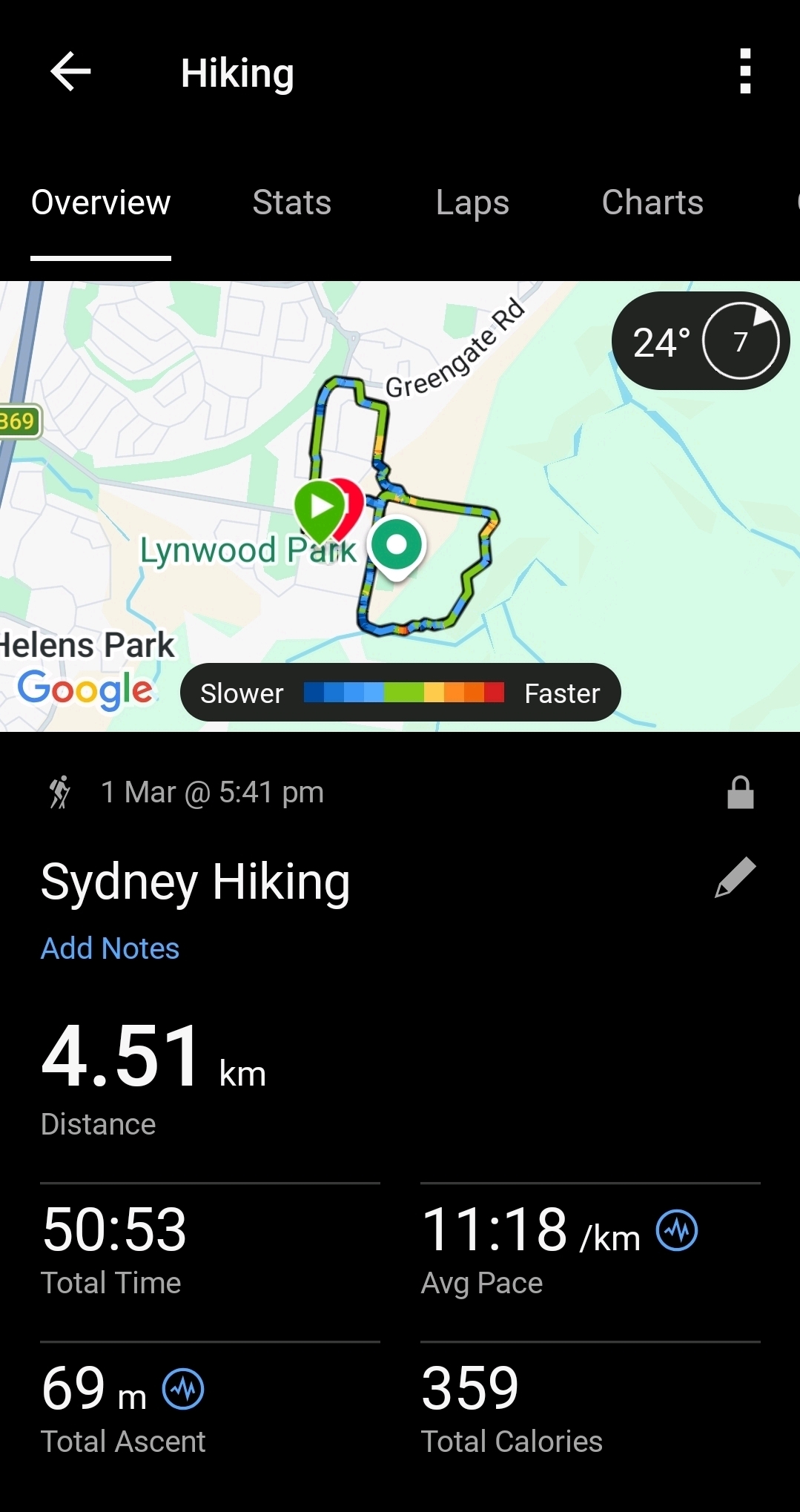Go back using the arrow icon

(x=70, y=72)
